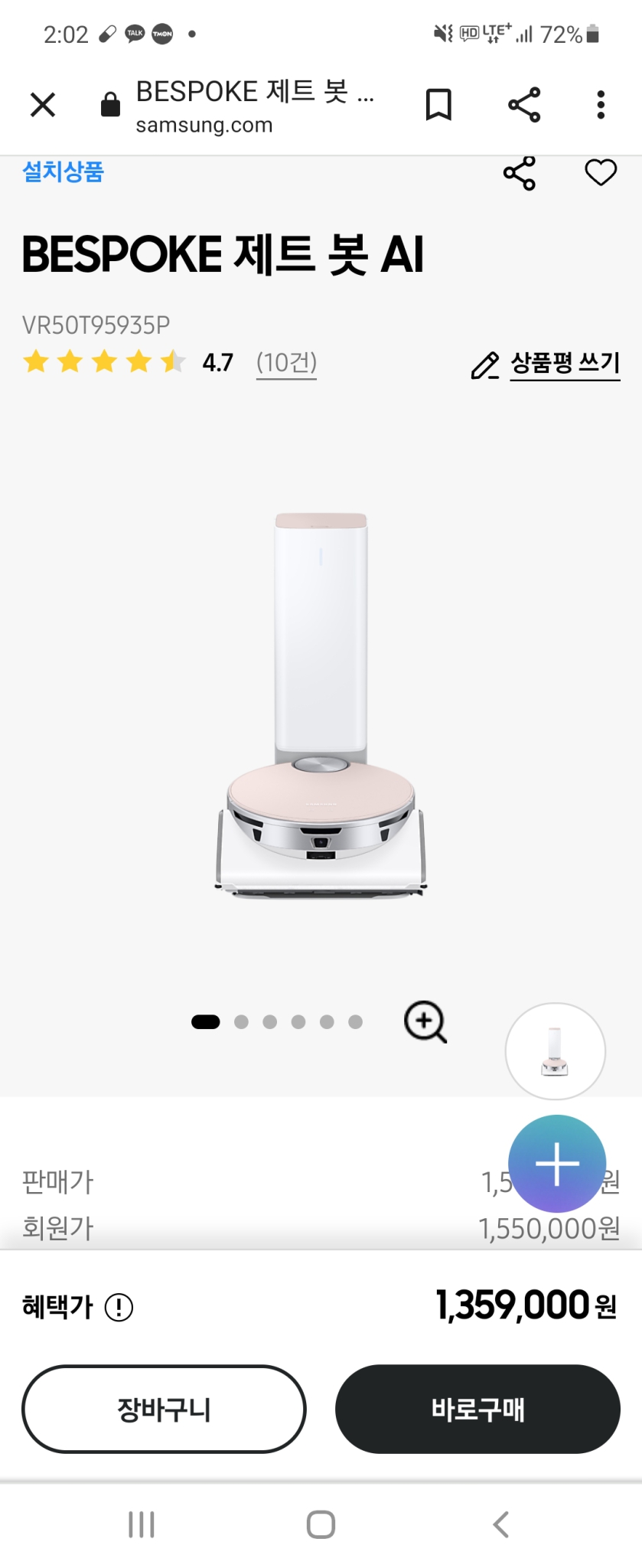Tap the bookmark icon to save this page
This screenshot has width=642, height=1568.
438,105
